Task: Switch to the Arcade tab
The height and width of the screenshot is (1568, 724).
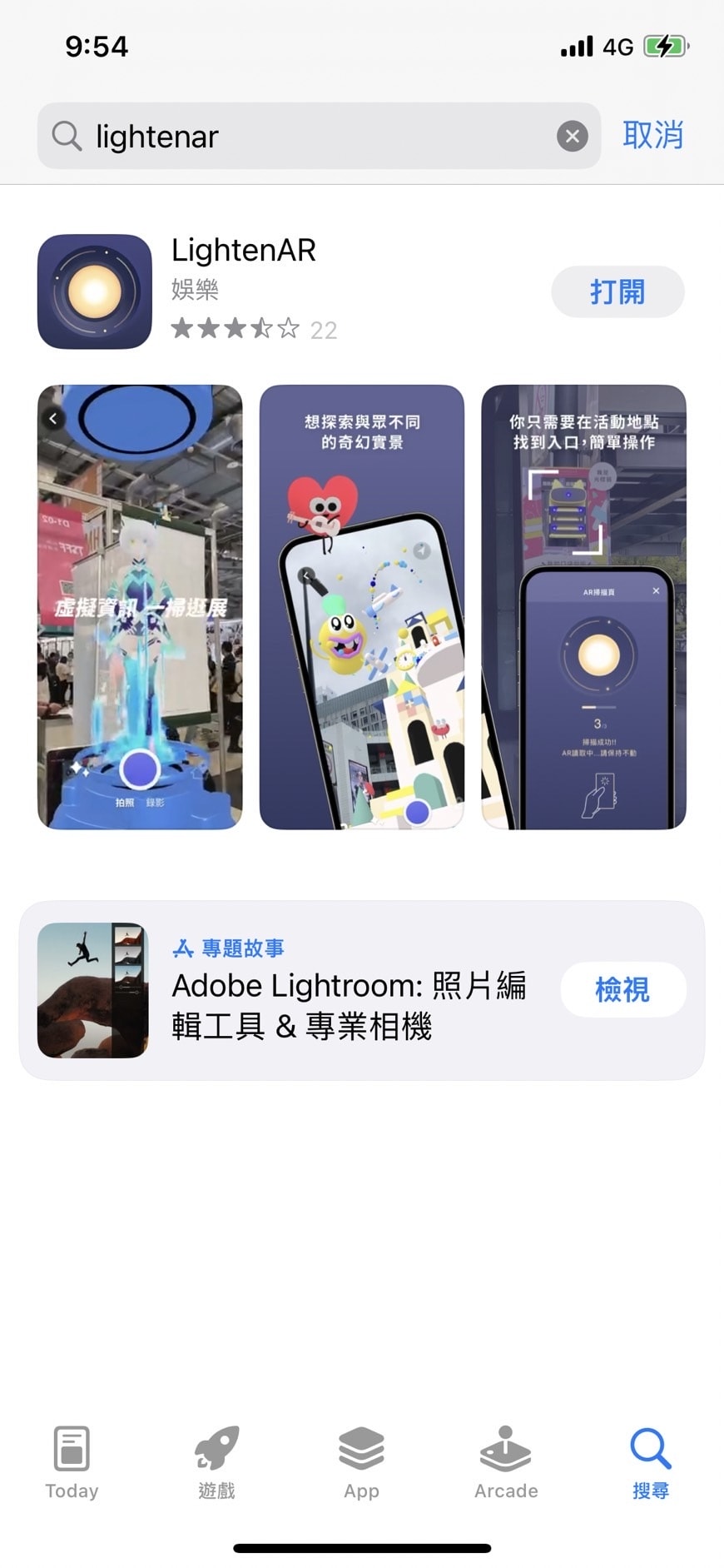Action: [506, 1462]
